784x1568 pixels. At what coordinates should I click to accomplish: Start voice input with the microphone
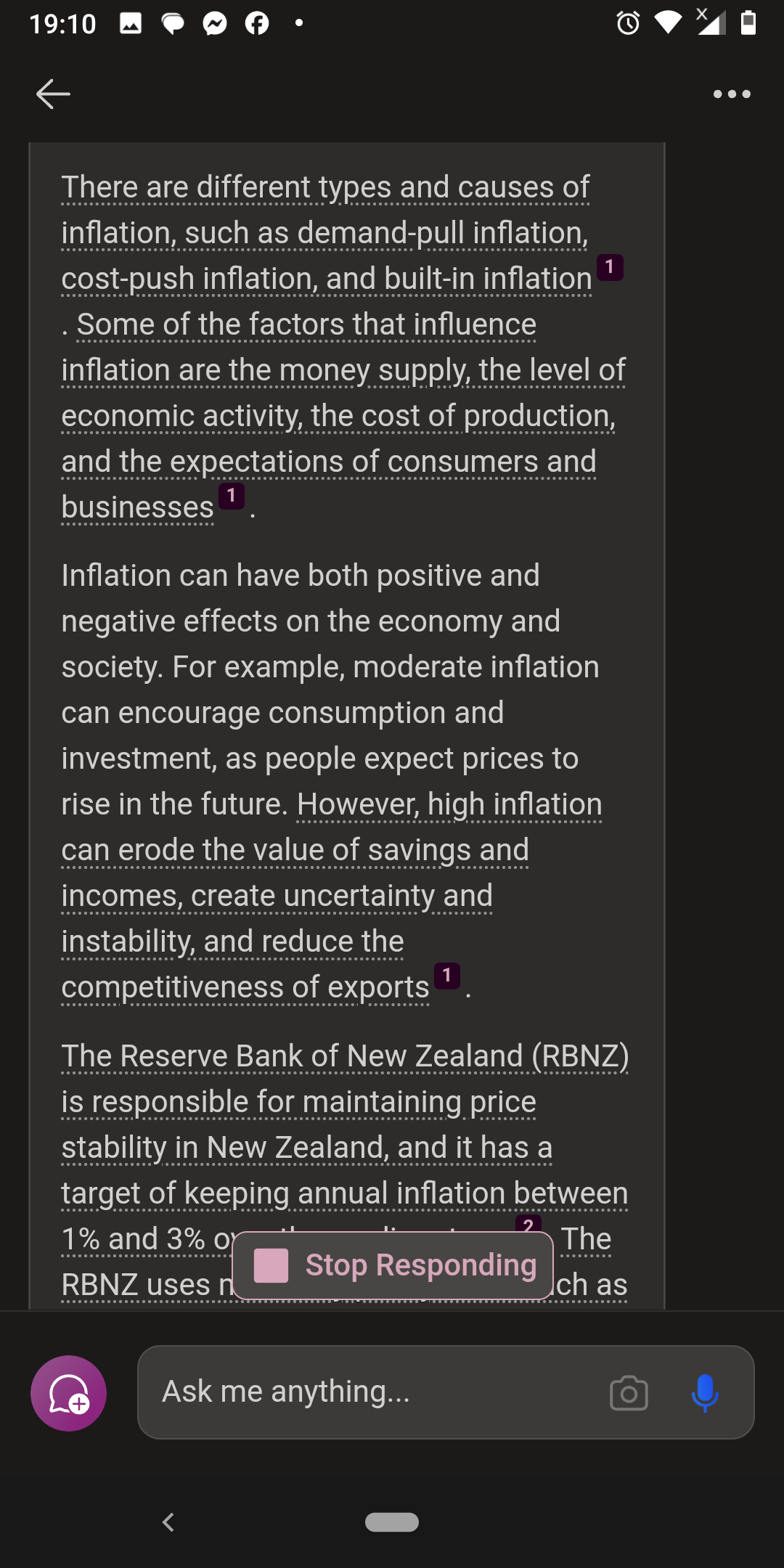tap(704, 1393)
